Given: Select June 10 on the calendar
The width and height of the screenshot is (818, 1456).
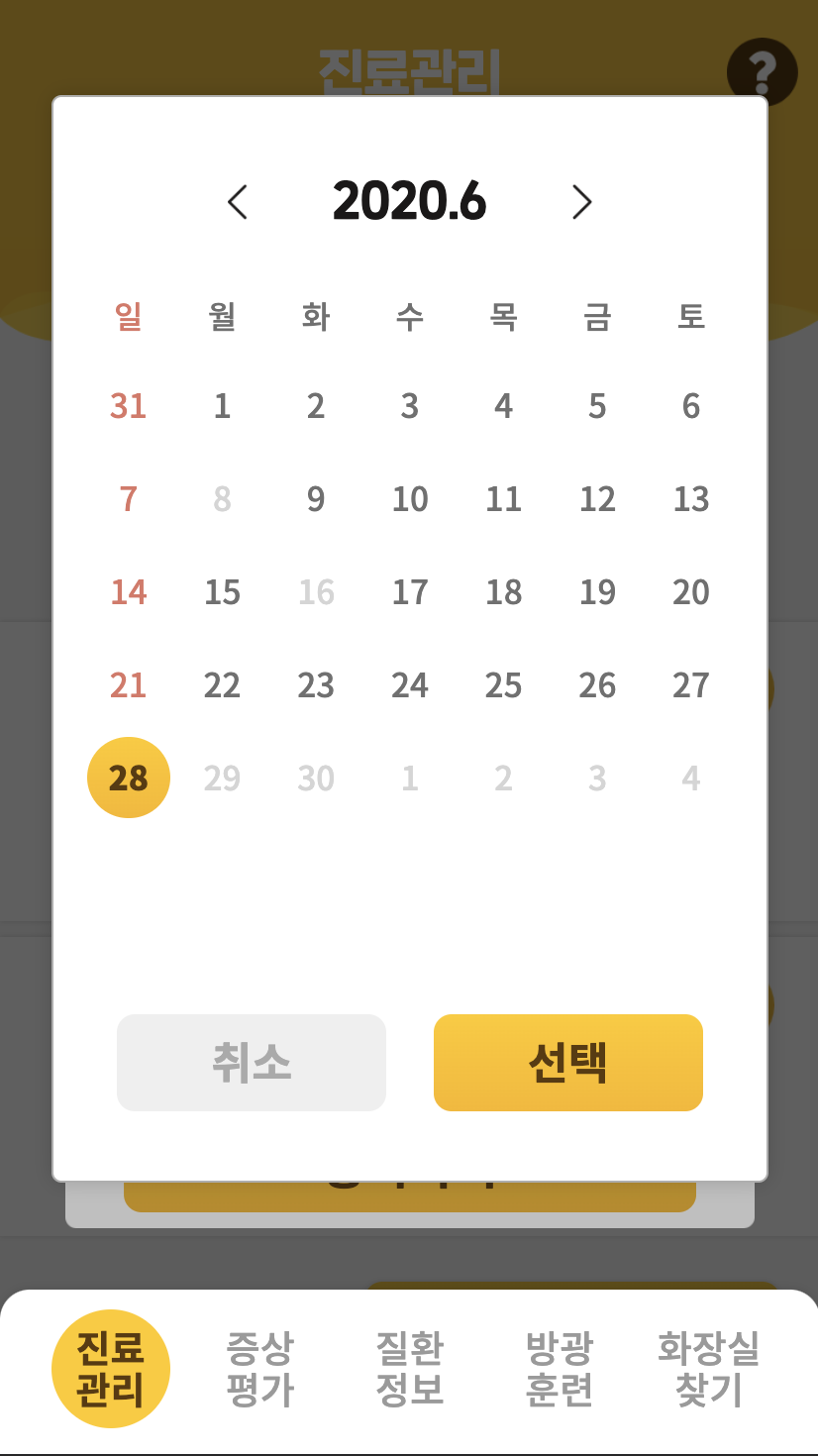Looking at the screenshot, I should (410, 499).
